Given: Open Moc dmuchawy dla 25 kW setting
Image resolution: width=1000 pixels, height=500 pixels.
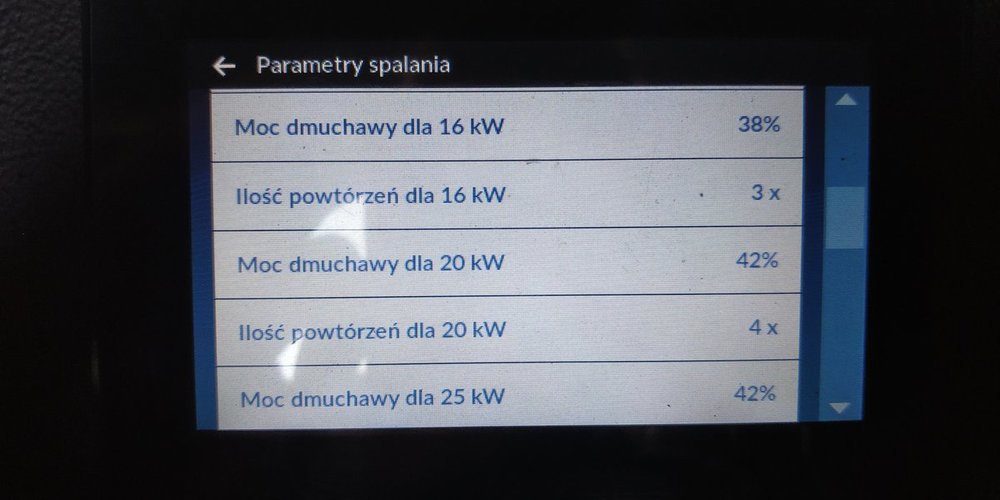Looking at the screenshot, I should [508, 394].
